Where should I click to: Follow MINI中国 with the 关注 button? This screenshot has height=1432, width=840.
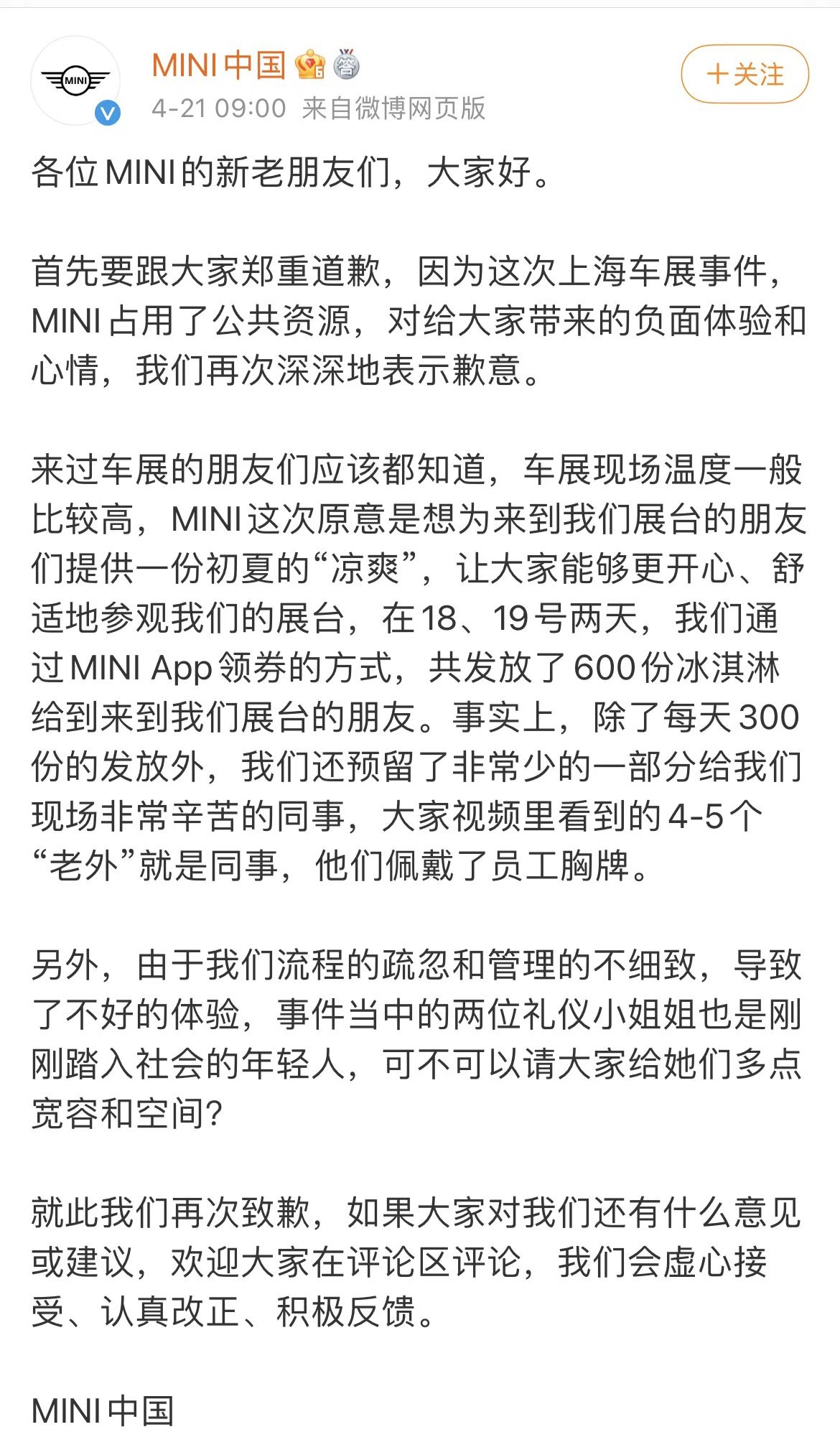pyautogui.click(x=745, y=74)
